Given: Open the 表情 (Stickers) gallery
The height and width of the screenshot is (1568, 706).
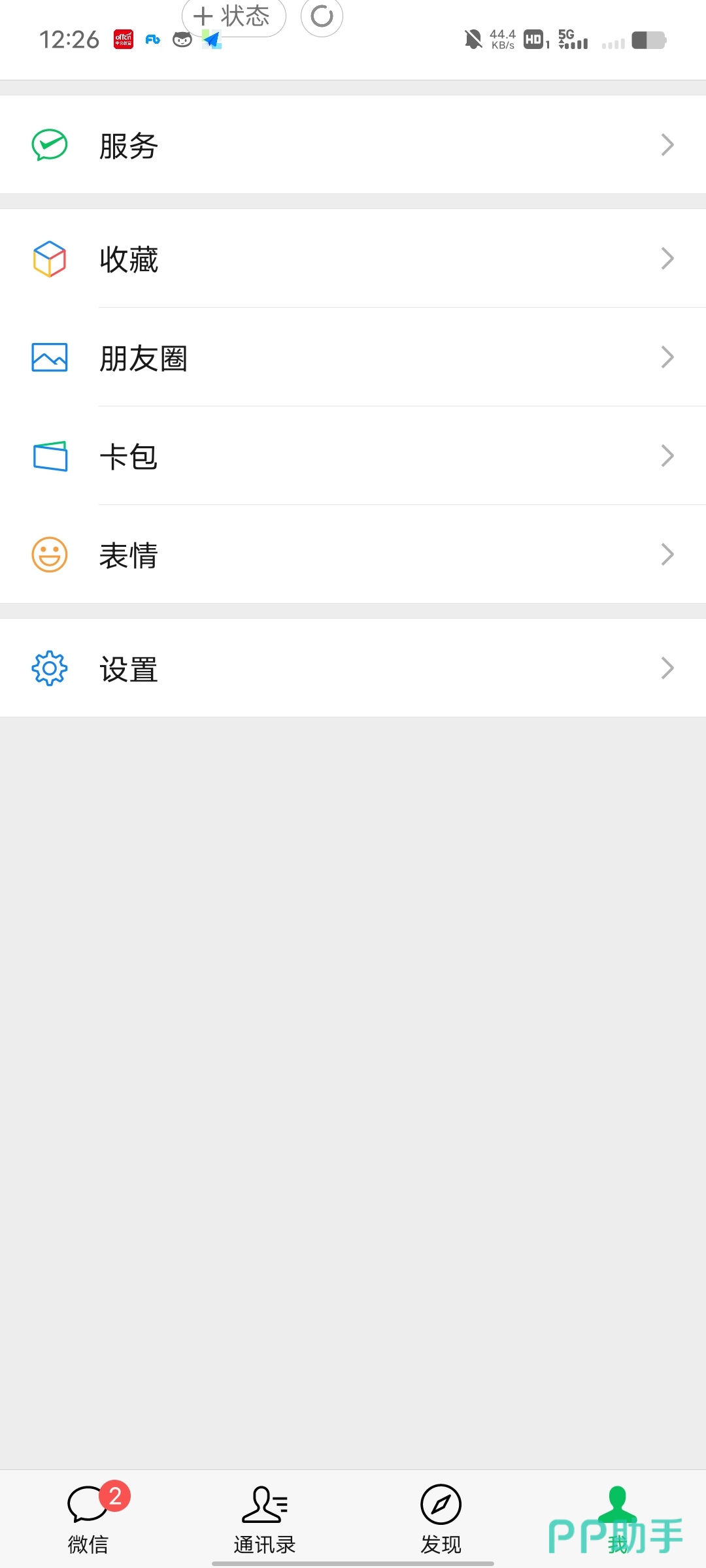Looking at the screenshot, I should click(353, 555).
